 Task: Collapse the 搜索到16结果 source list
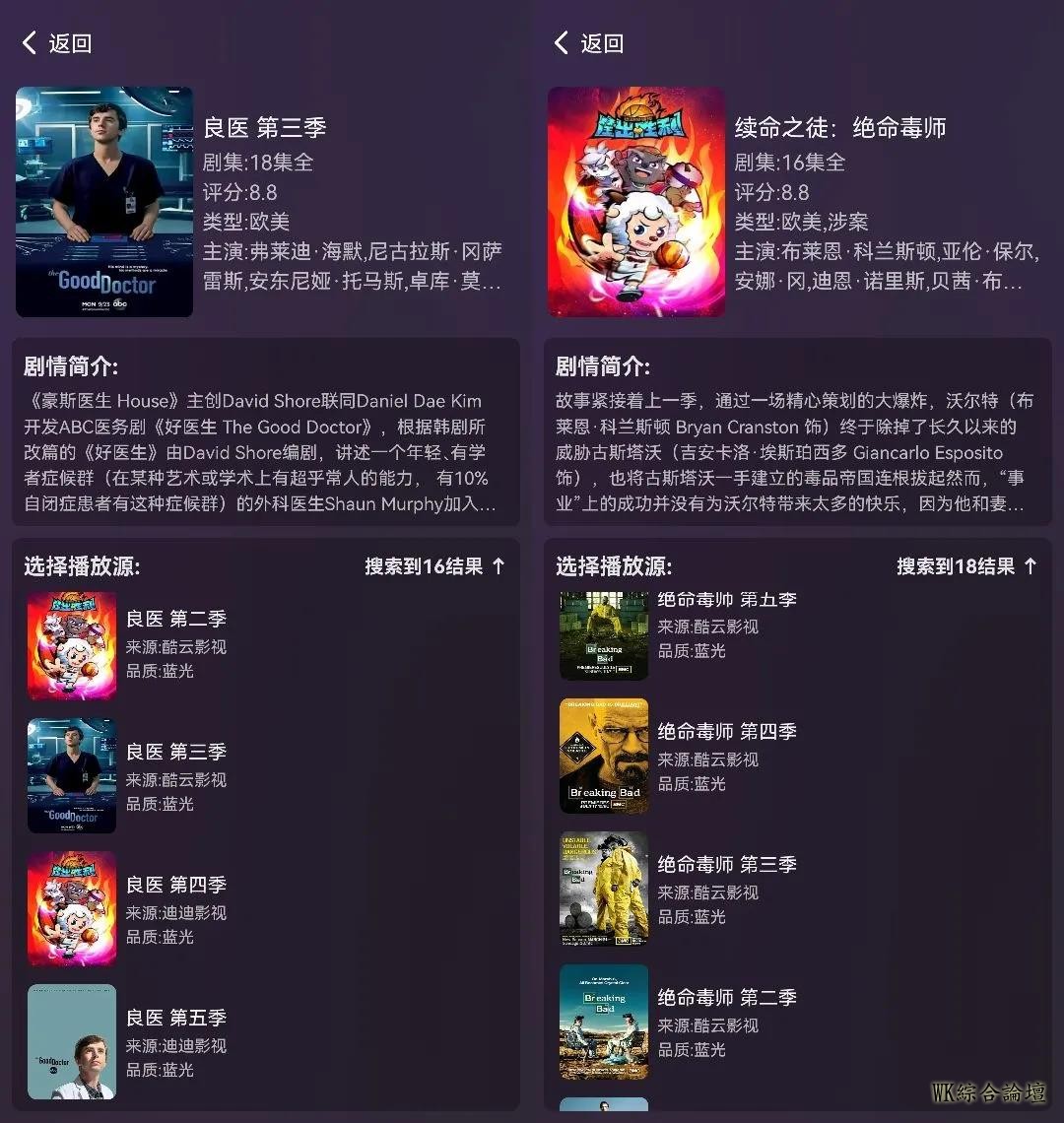[x=498, y=566]
